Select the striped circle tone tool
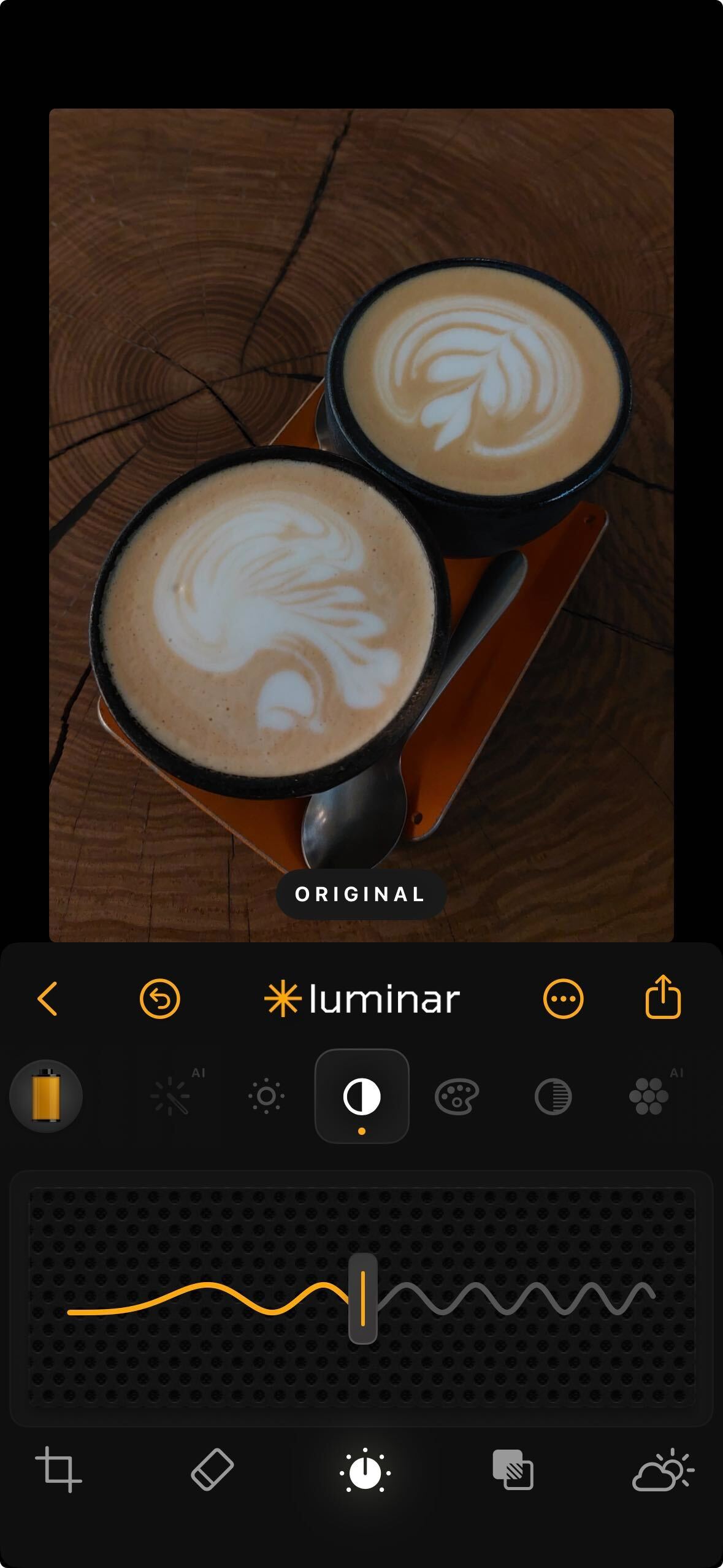The width and height of the screenshot is (723, 1568). [553, 1096]
